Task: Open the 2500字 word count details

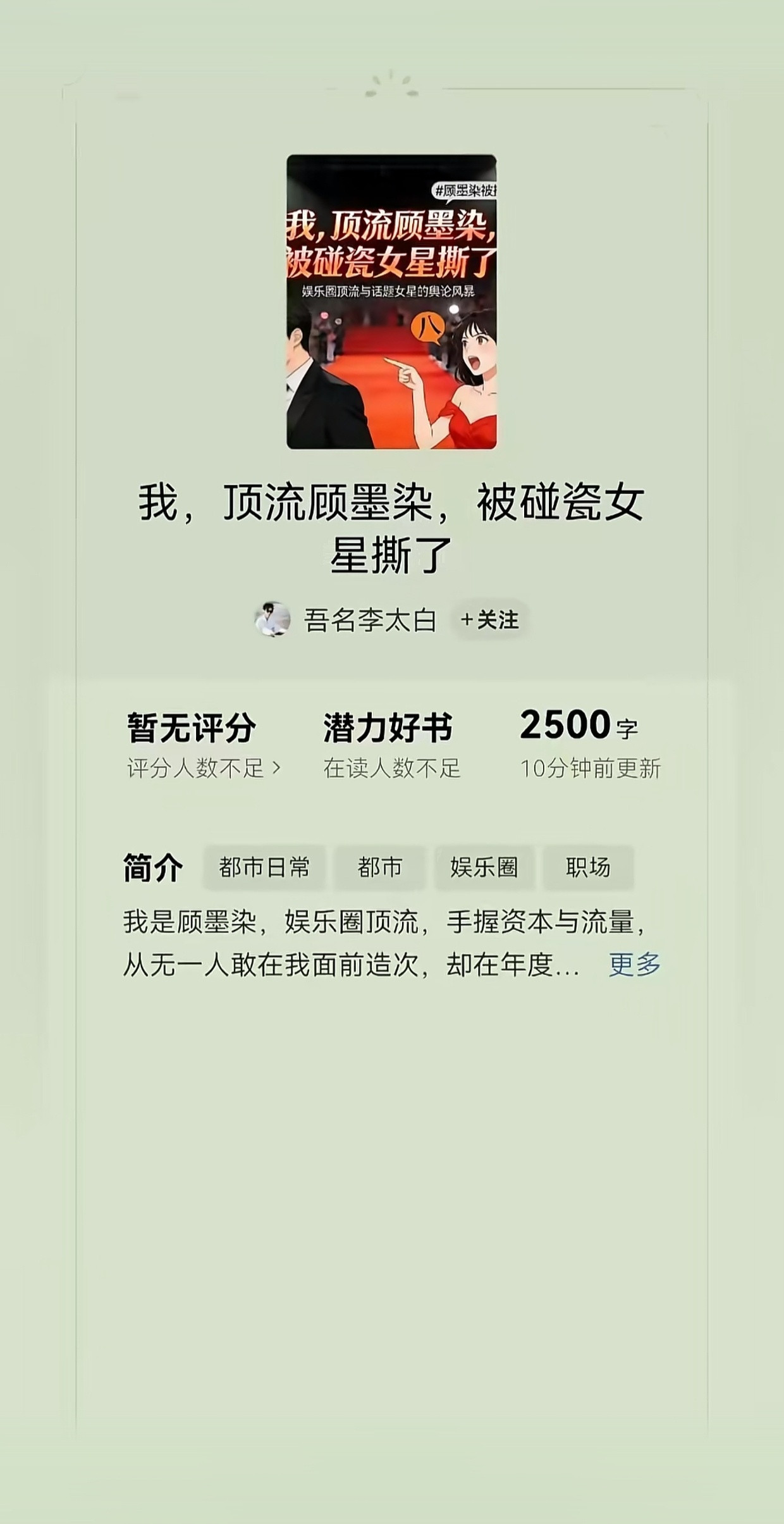Action: (579, 729)
